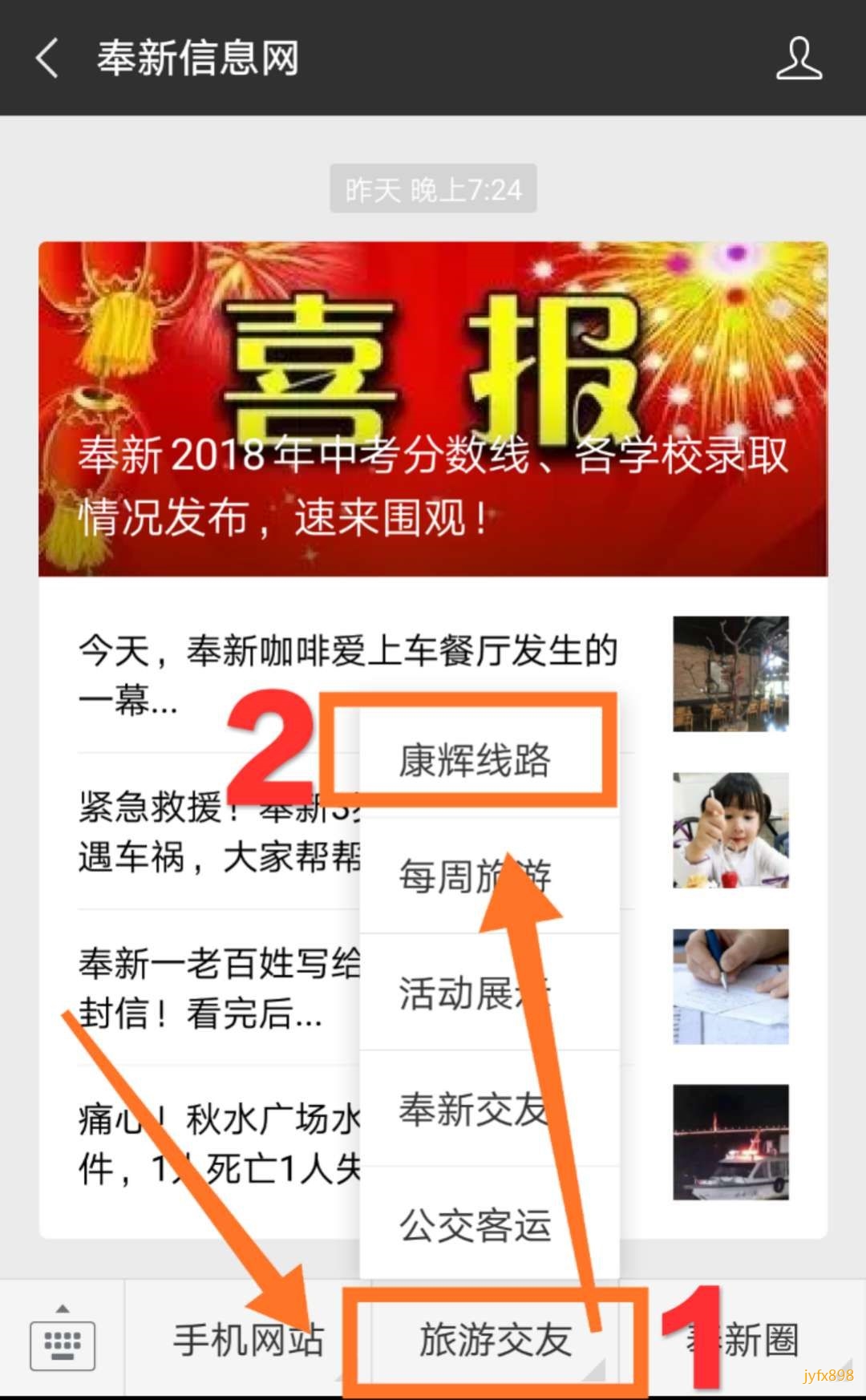Open the account profile icon
Image resolution: width=866 pixels, height=1400 pixels.
(x=798, y=59)
